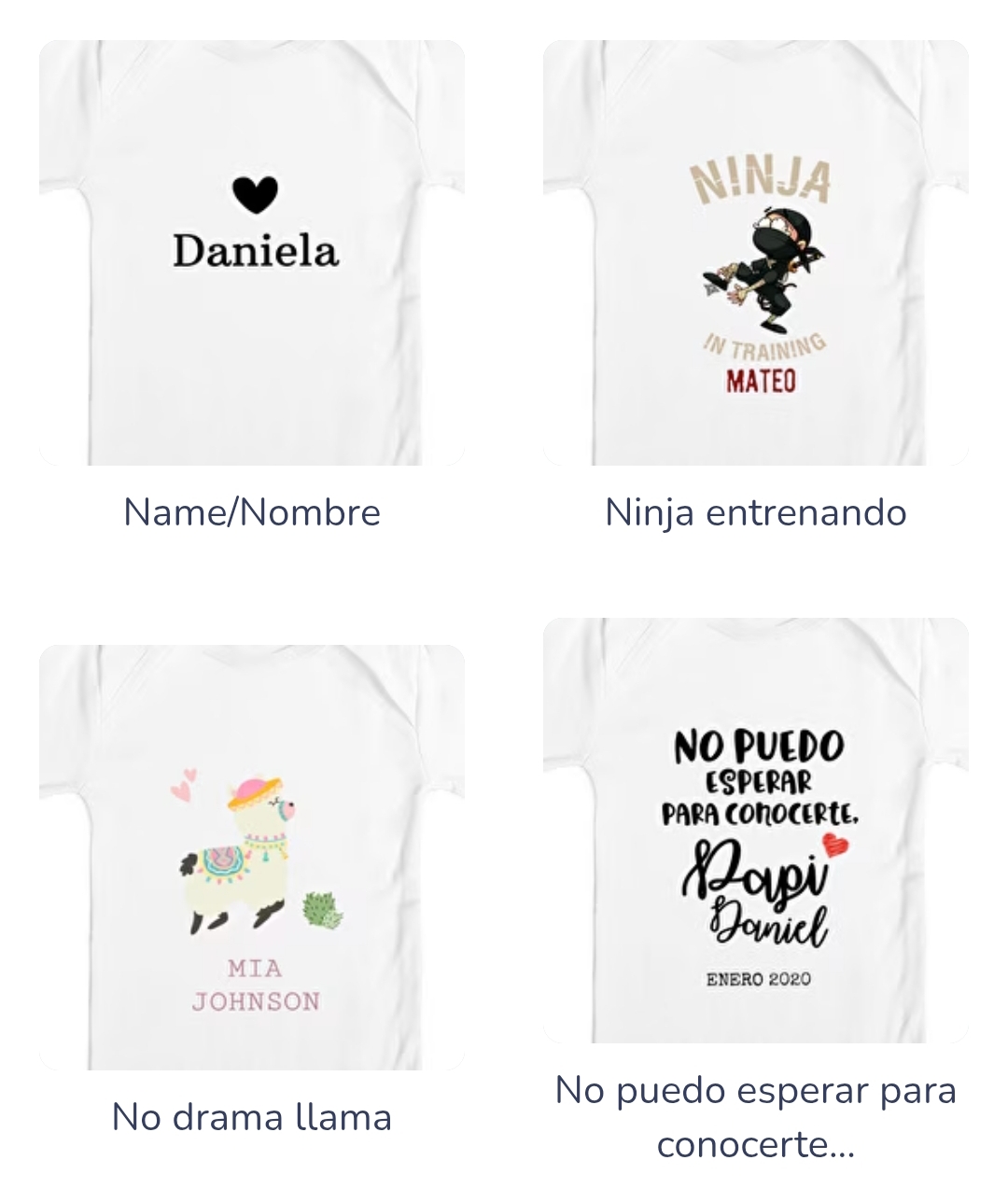
Task: Choose the No puedo esperar para conocerte design
Action: pyautogui.click(x=756, y=830)
